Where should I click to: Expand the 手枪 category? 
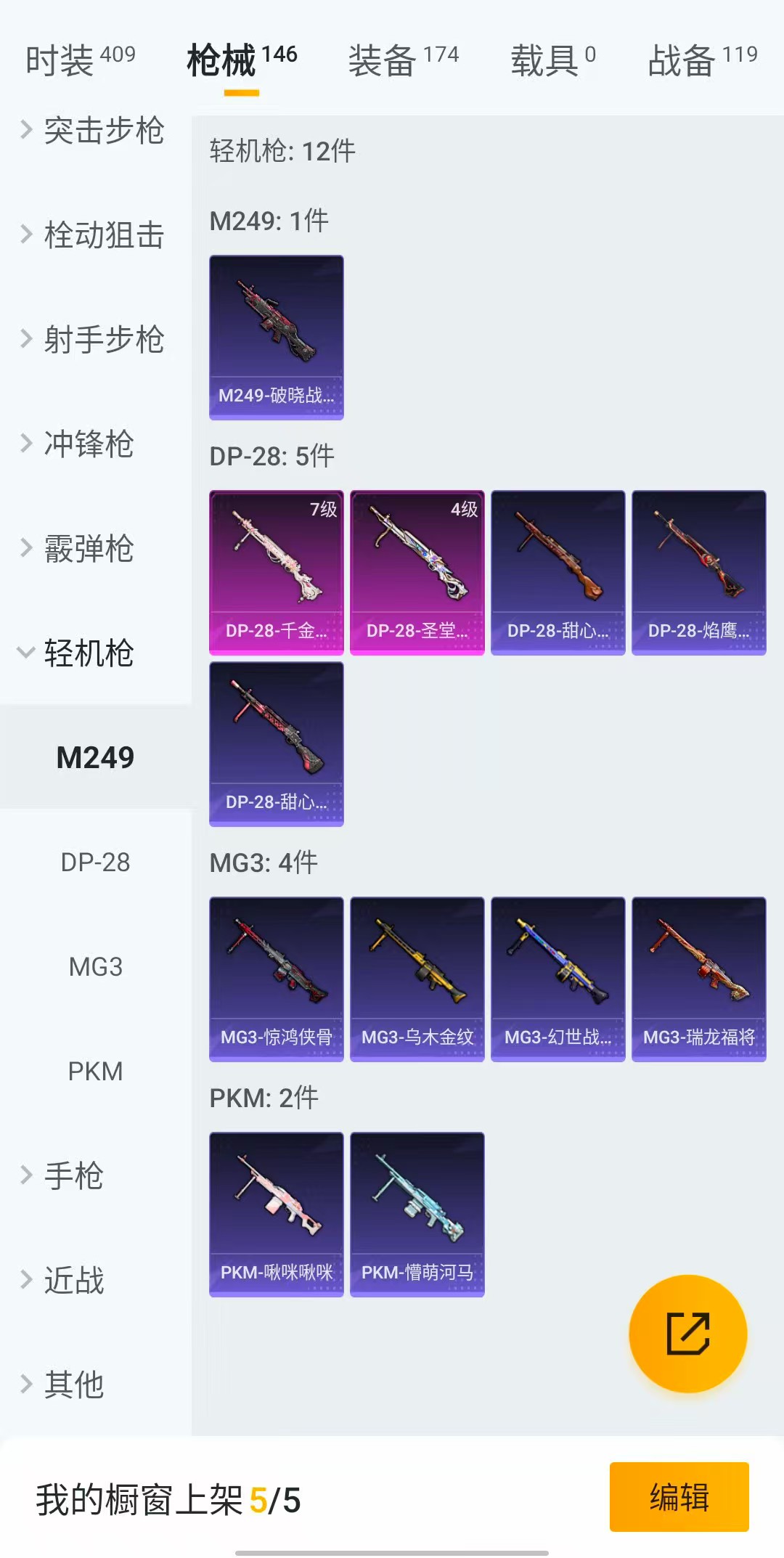tap(73, 1175)
